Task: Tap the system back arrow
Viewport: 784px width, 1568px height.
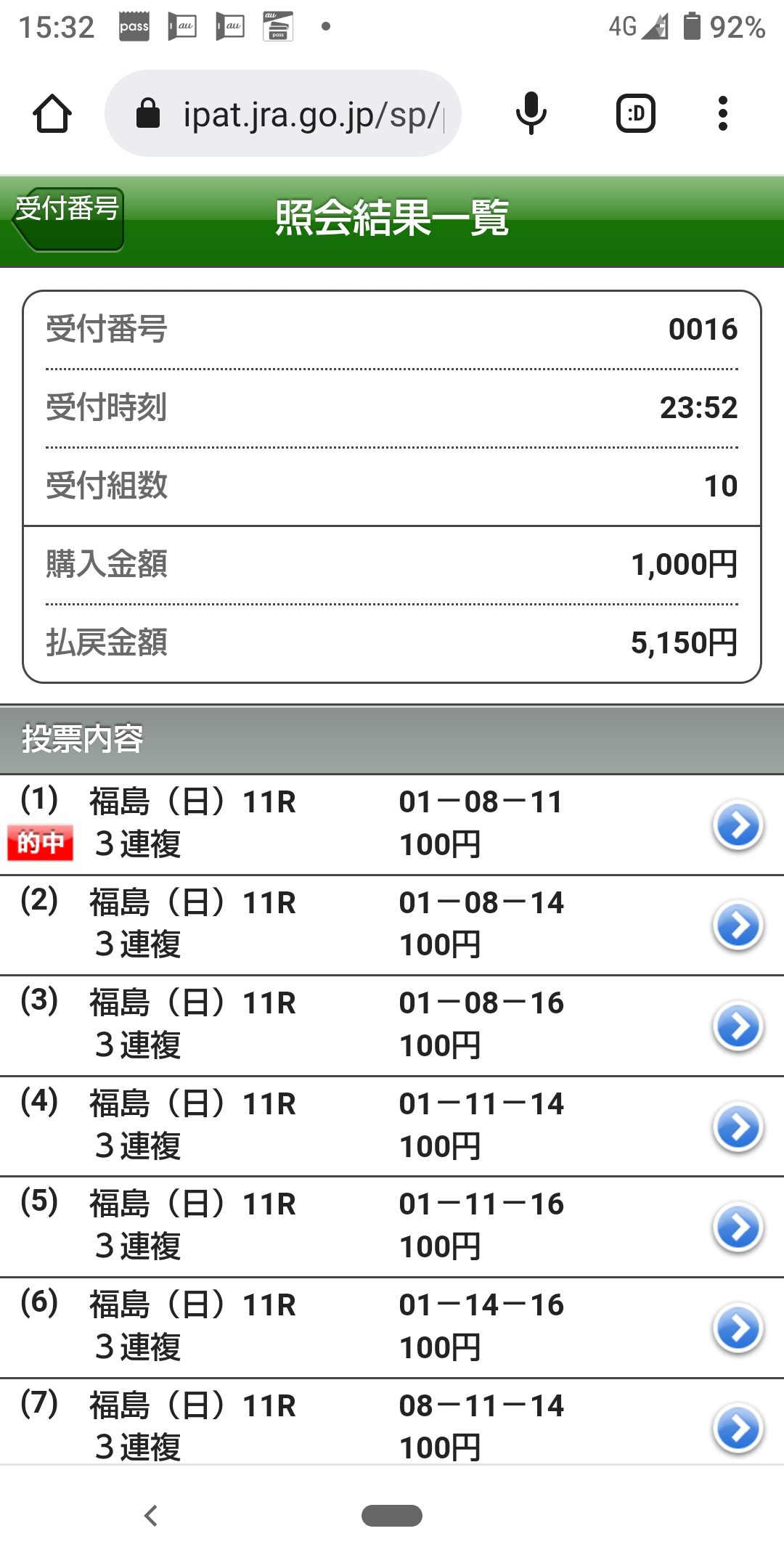Action: tap(151, 1516)
